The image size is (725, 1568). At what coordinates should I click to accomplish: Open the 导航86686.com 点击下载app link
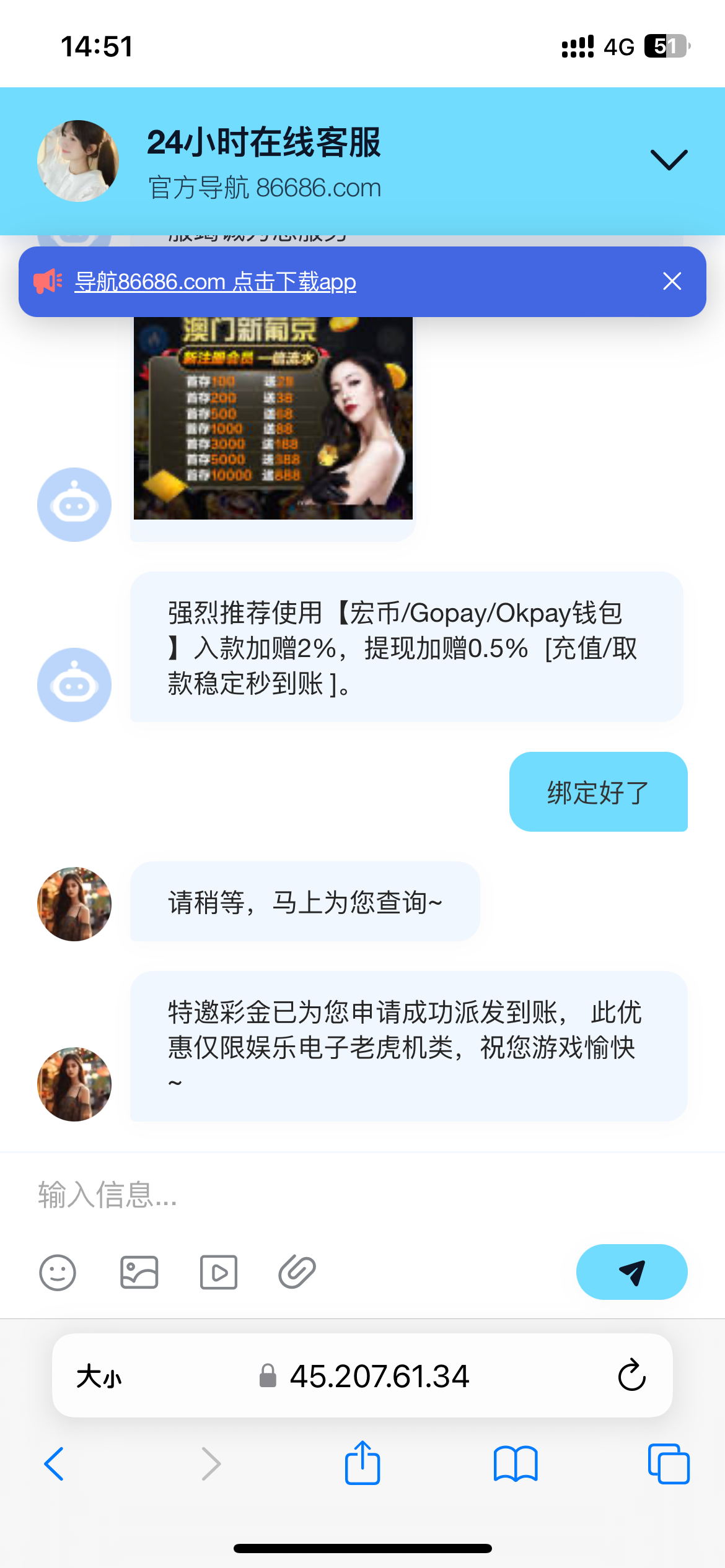pyautogui.click(x=215, y=282)
